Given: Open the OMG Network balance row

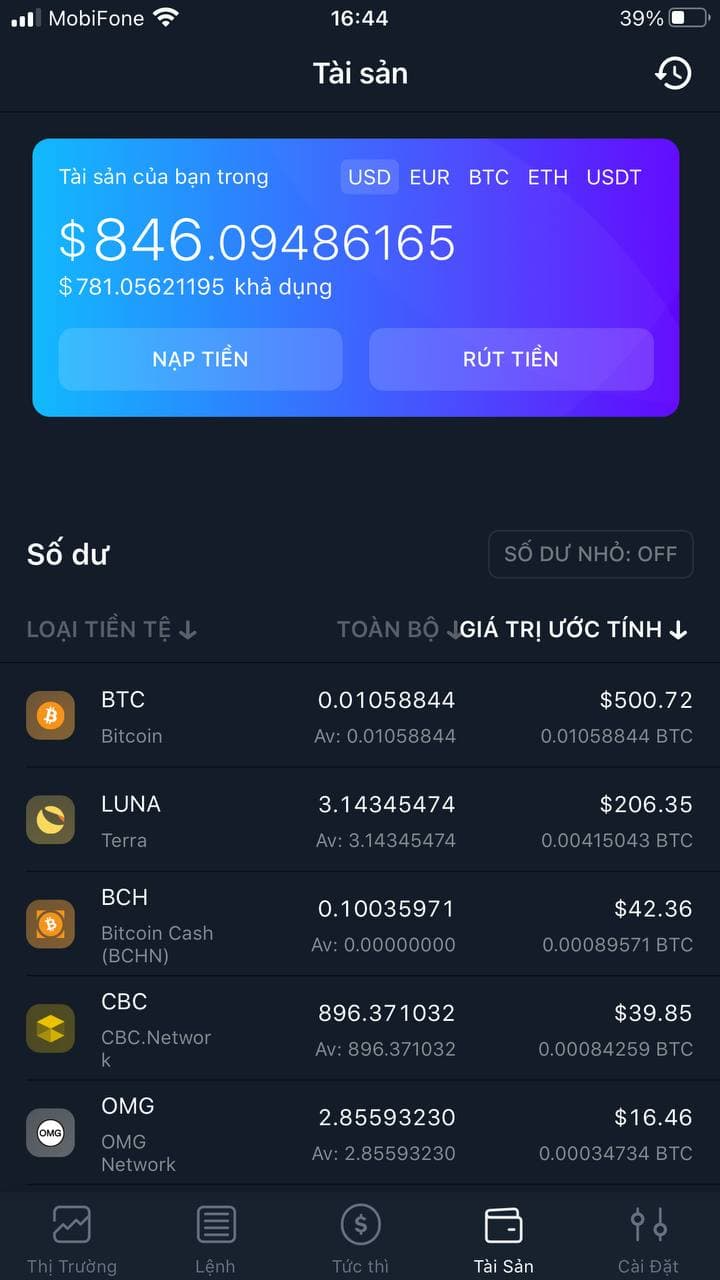Looking at the screenshot, I should click(x=360, y=1134).
